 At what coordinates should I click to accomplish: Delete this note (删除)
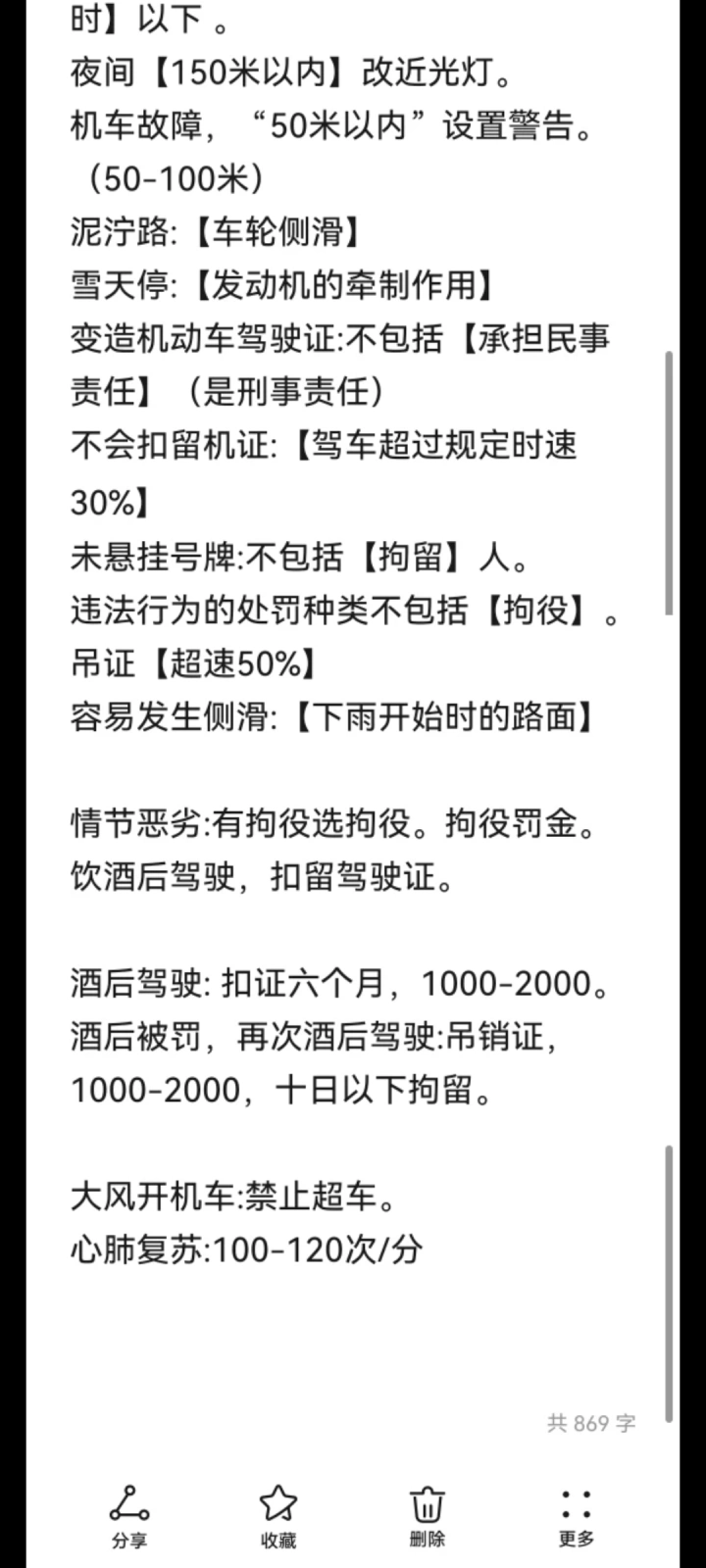tap(428, 1516)
